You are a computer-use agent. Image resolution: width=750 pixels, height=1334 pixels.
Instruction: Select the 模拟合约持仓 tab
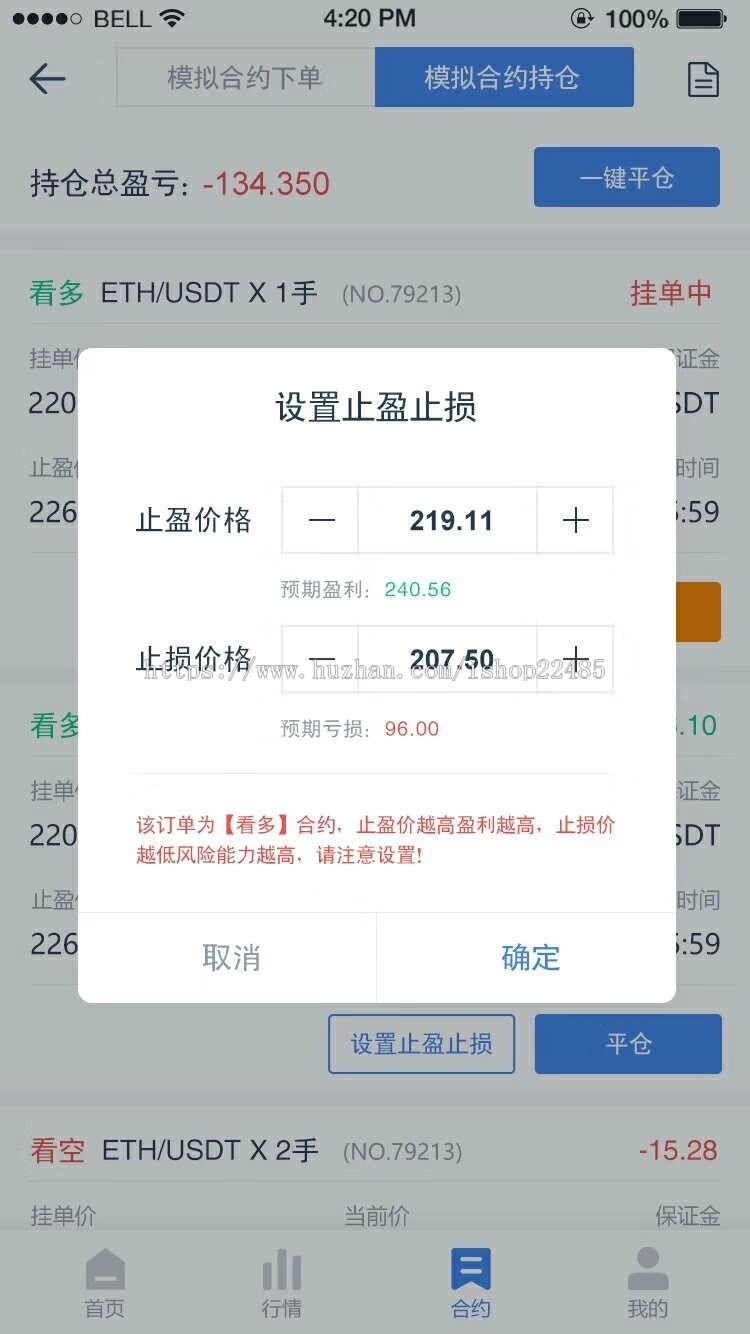(503, 78)
